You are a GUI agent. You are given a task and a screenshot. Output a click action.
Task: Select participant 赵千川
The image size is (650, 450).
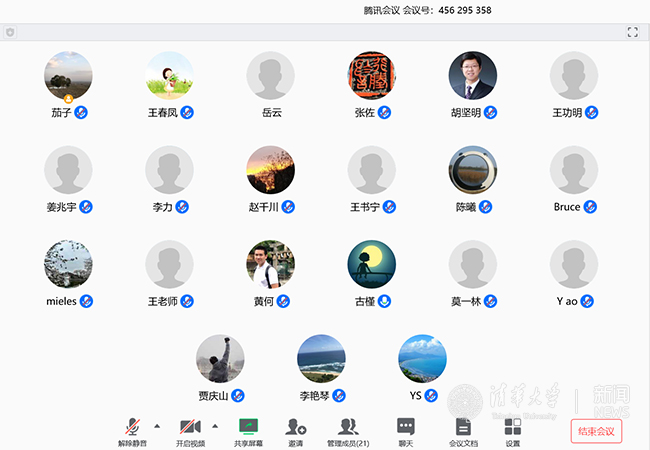(271, 171)
